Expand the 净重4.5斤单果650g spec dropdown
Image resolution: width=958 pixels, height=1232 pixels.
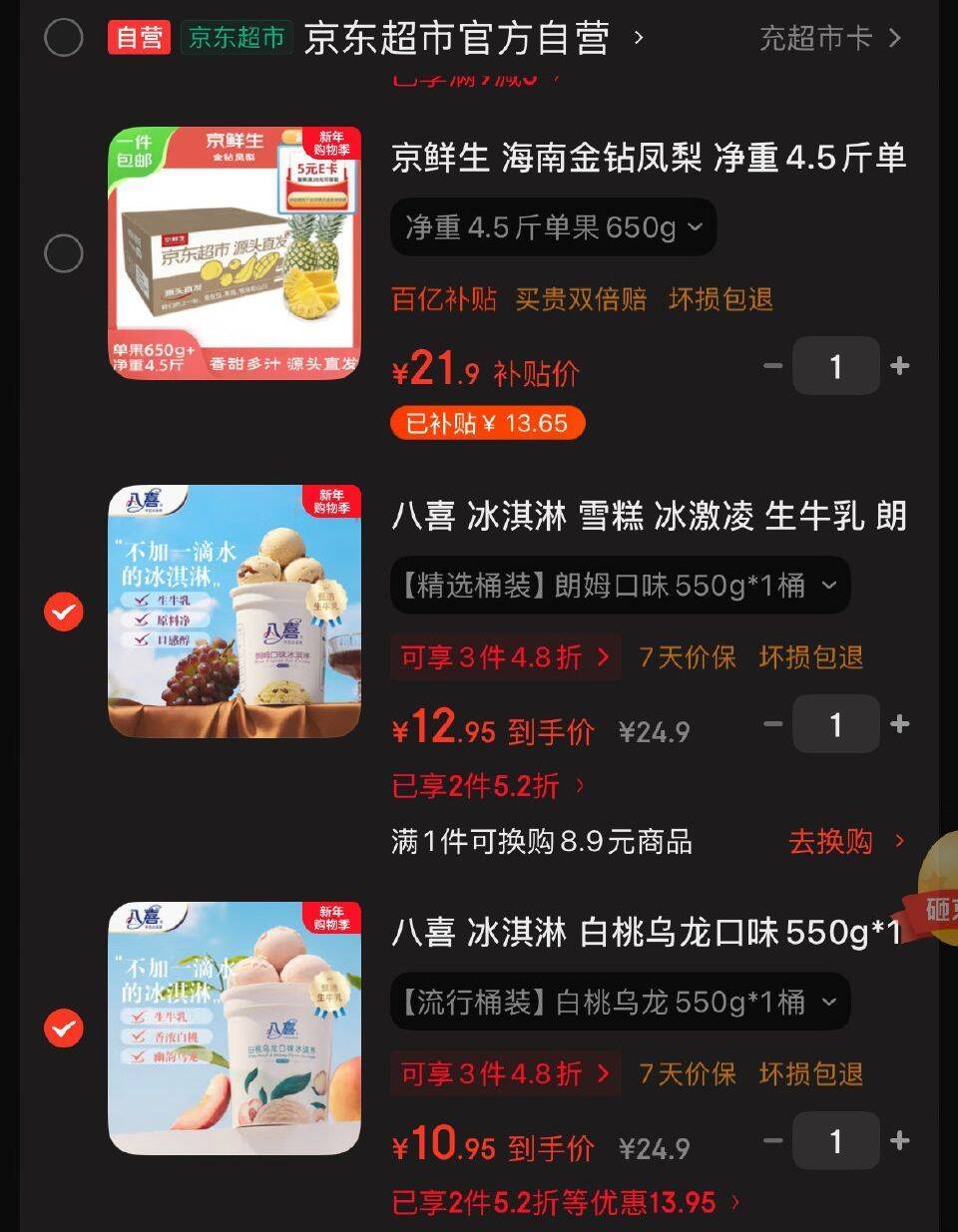pos(553,227)
